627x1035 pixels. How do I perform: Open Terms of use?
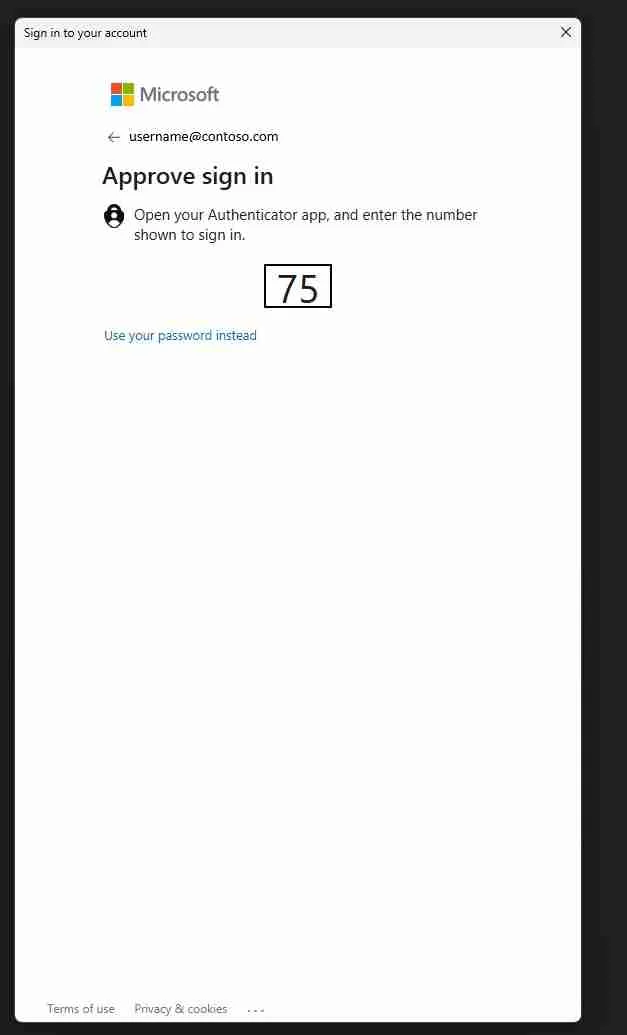click(81, 1009)
